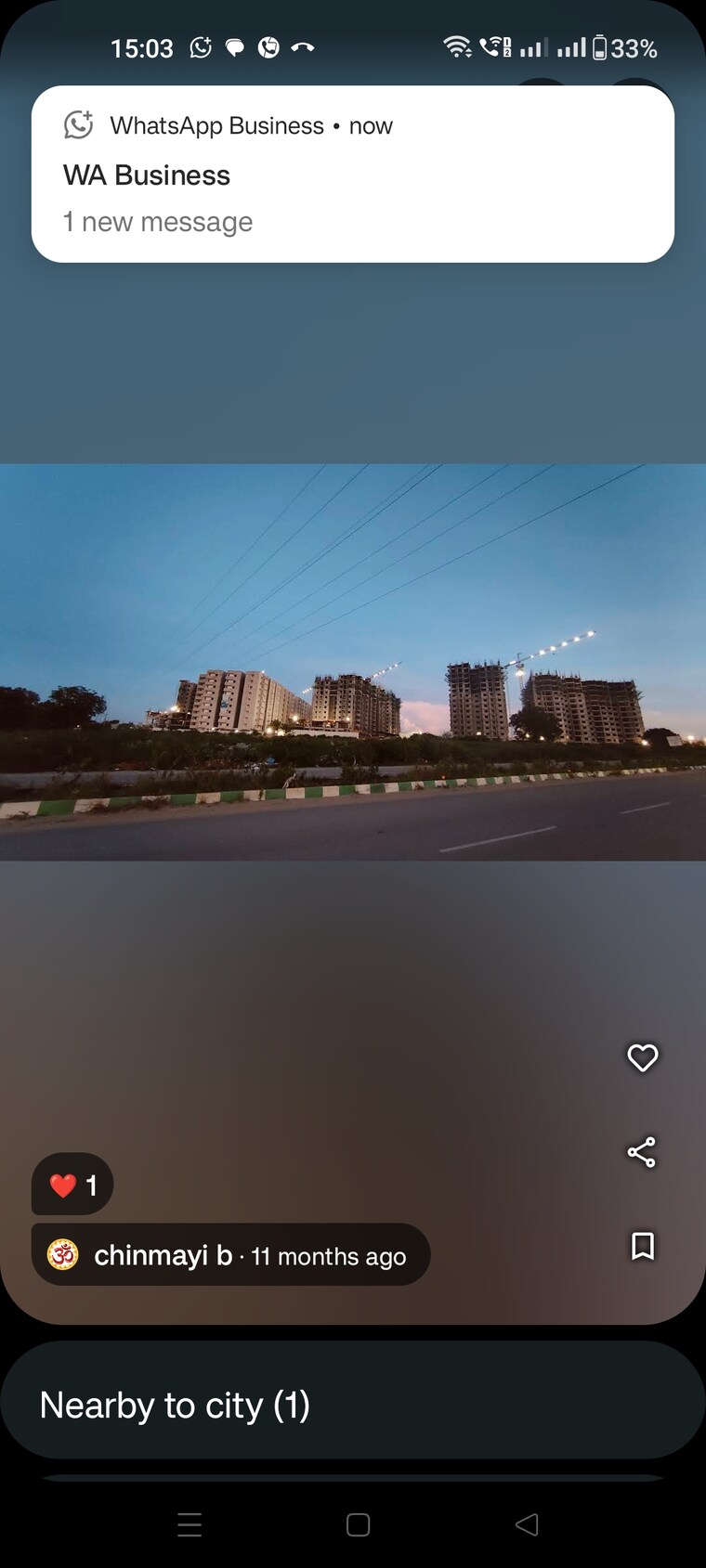Open chinmayi b's profile chip
Viewport: 706px width, 1568px height.
(x=230, y=1255)
